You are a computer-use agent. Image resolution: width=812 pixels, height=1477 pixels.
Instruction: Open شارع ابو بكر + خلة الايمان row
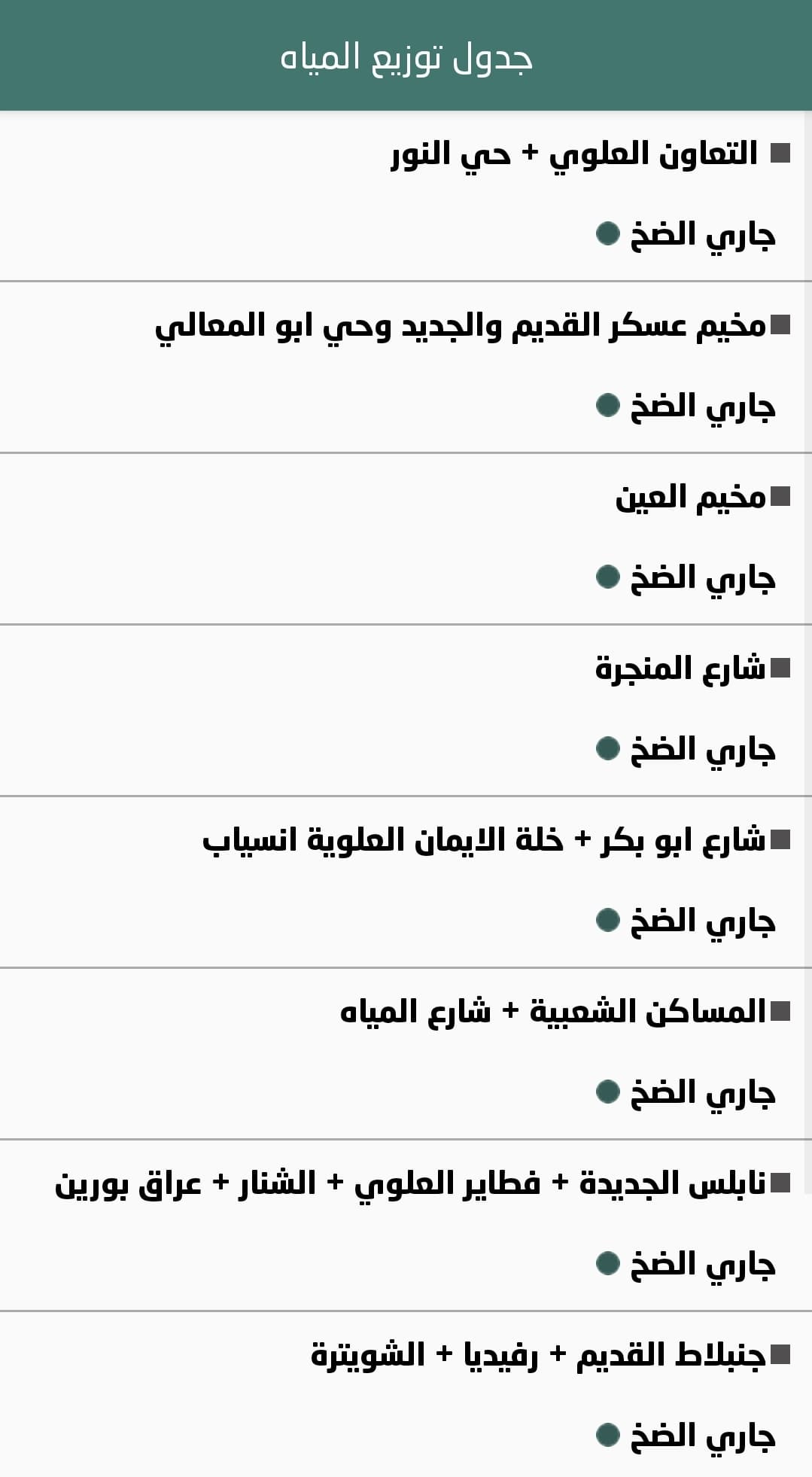click(x=406, y=882)
